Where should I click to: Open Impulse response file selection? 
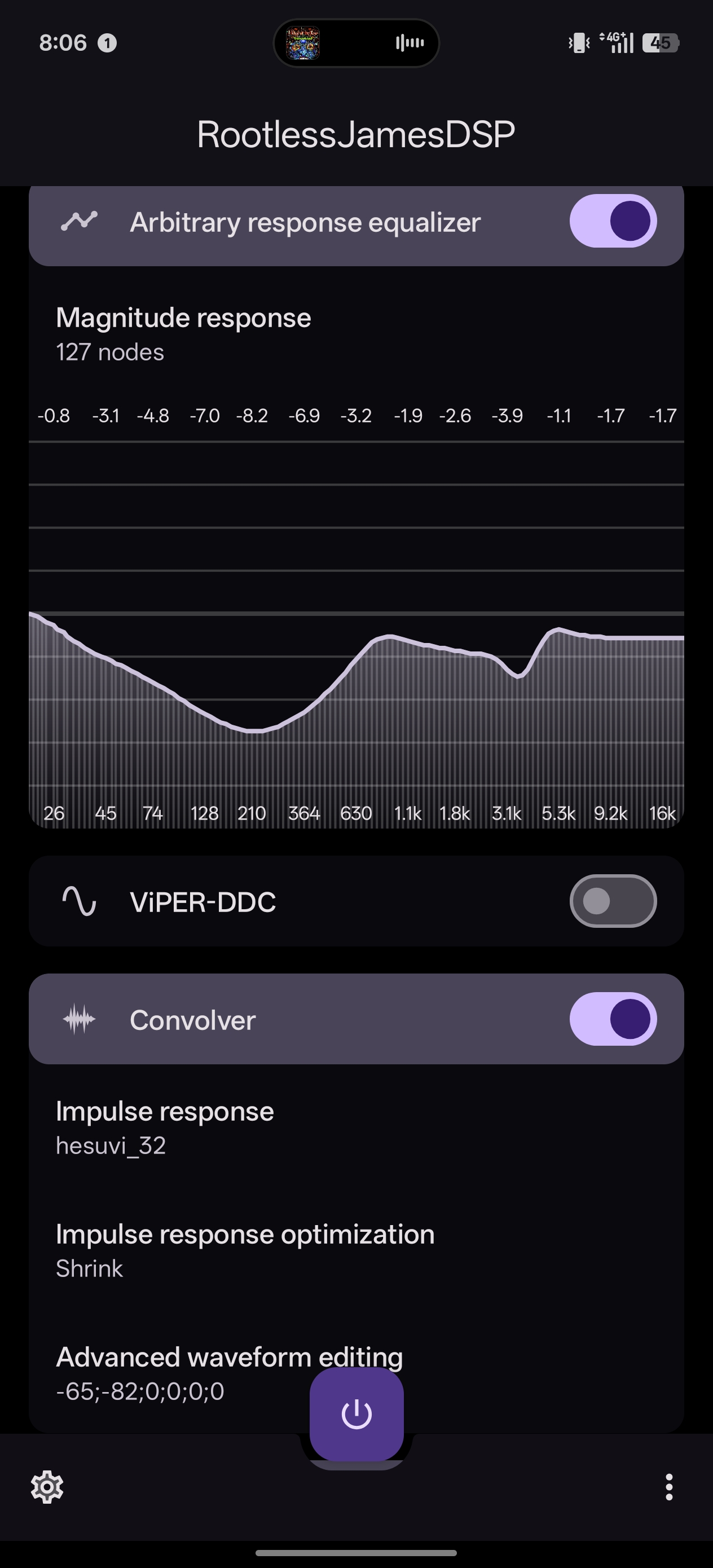[x=164, y=1127]
